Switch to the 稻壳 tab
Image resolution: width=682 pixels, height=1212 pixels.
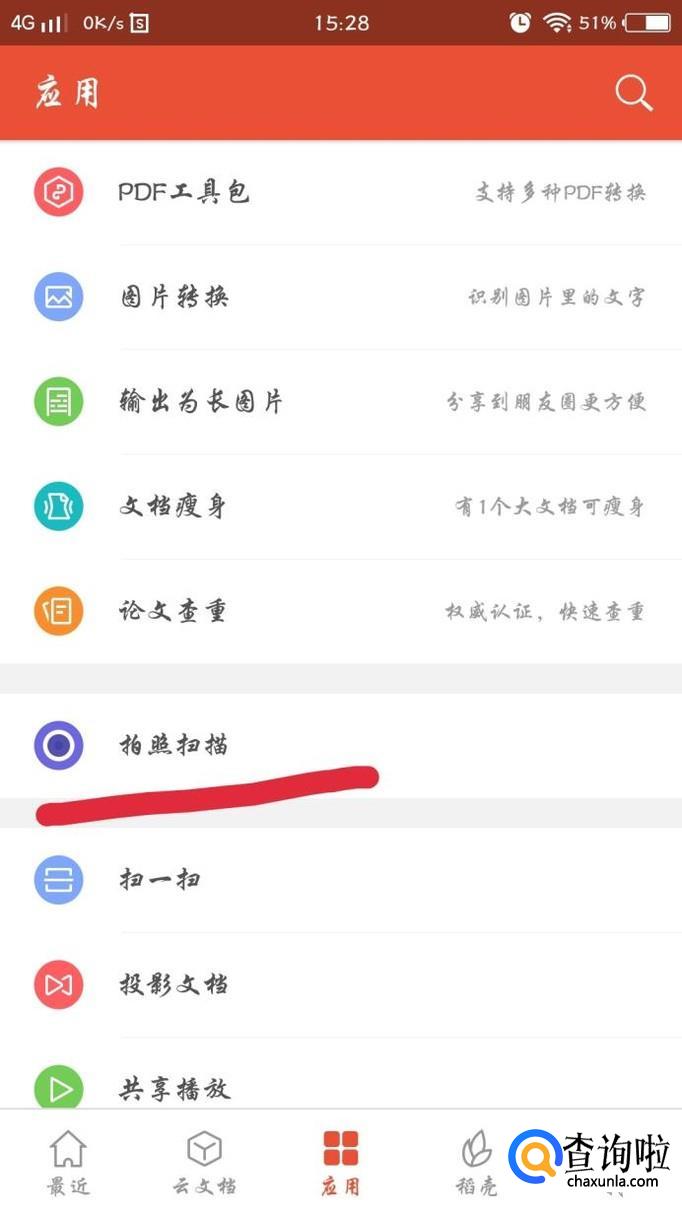coord(476,1163)
